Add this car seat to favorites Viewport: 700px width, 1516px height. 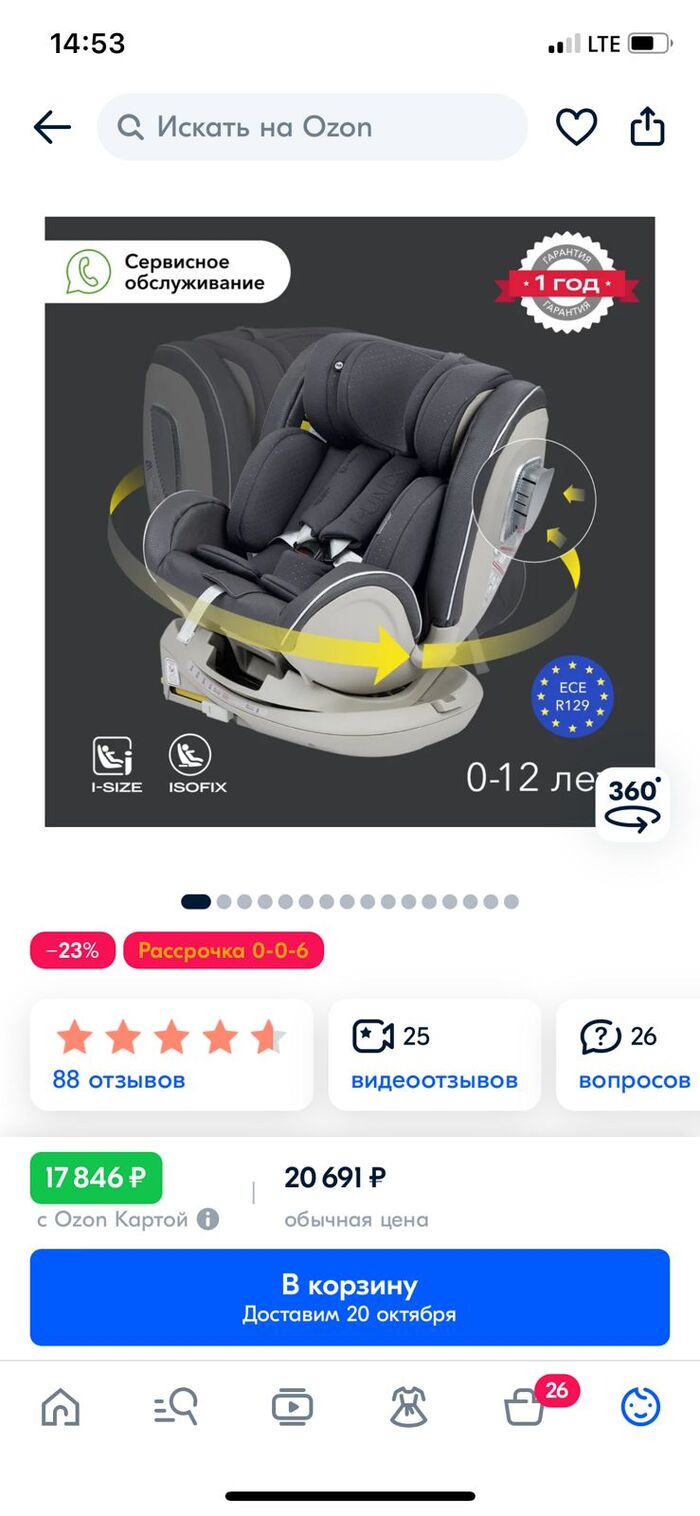[576, 127]
